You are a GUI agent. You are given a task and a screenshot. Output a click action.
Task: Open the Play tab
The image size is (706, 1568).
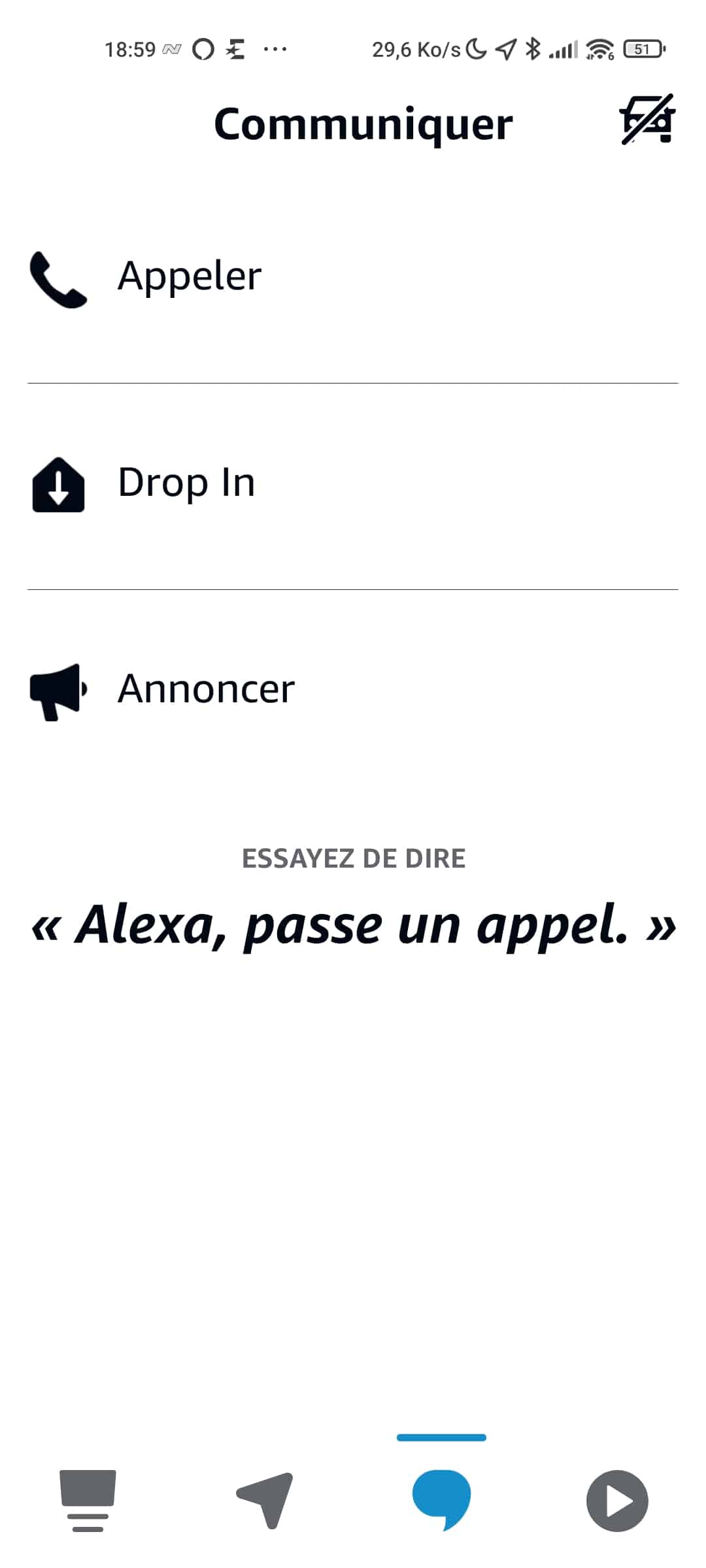coord(617,1501)
